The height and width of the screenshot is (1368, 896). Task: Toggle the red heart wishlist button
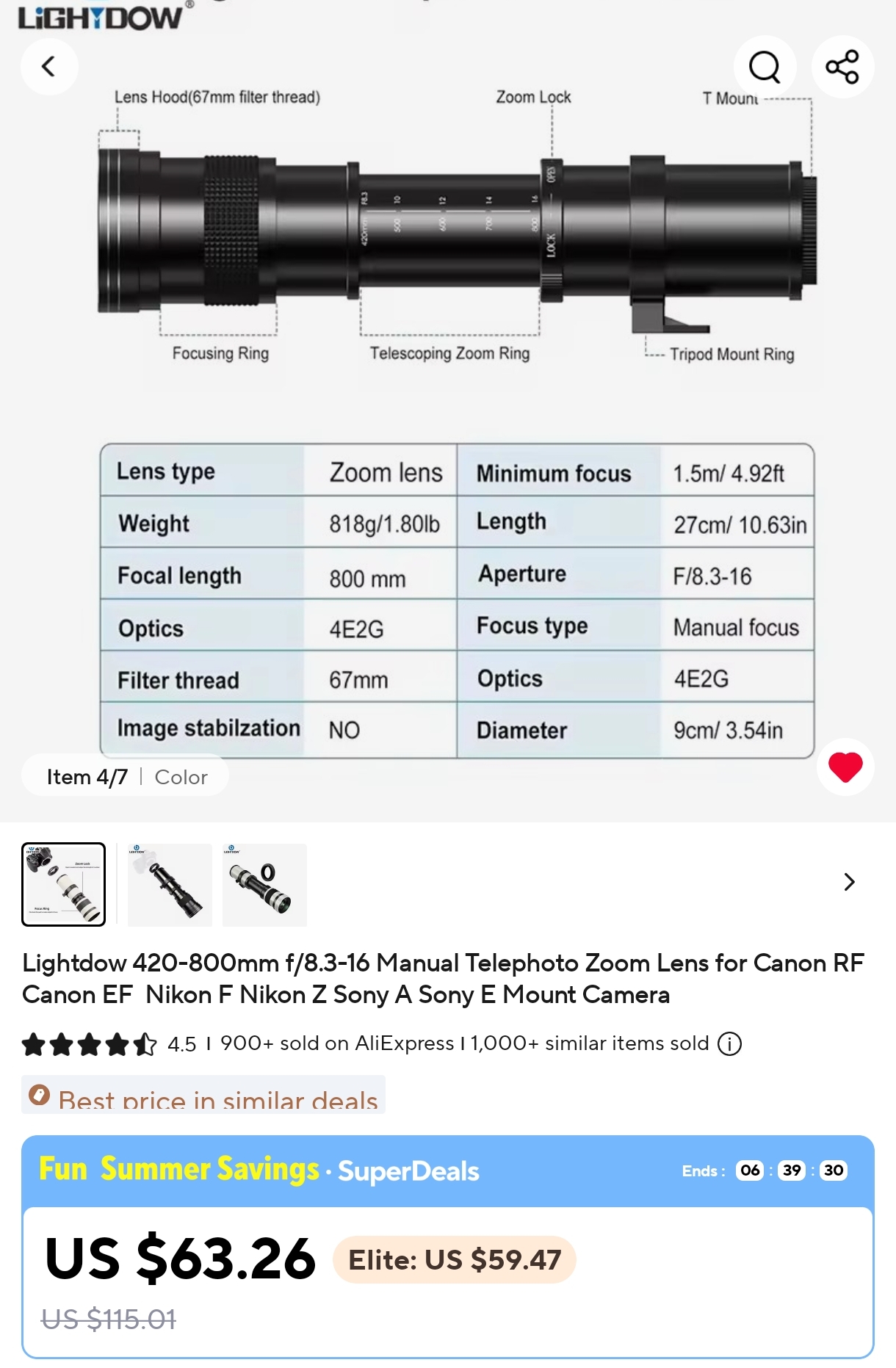[845, 767]
